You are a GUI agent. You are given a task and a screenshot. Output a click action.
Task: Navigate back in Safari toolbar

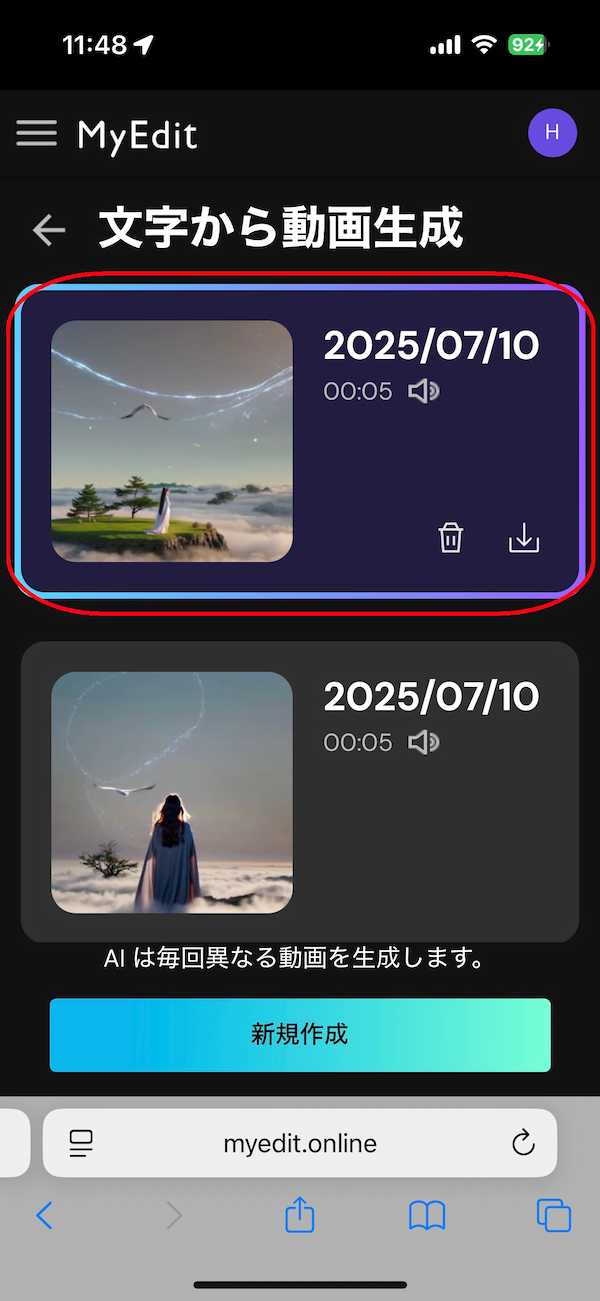pos(44,1216)
